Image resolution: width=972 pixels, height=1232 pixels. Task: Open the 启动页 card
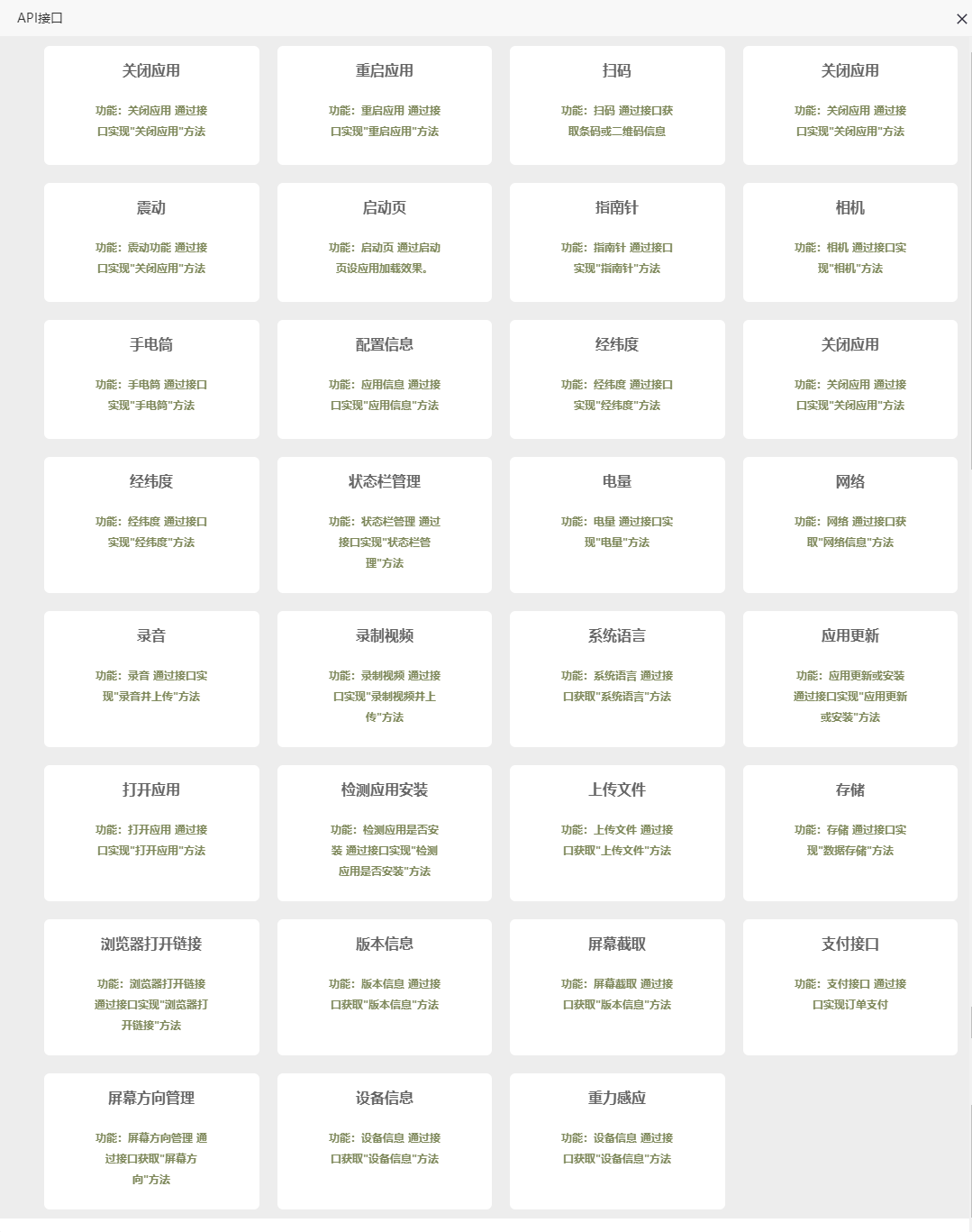(384, 242)
